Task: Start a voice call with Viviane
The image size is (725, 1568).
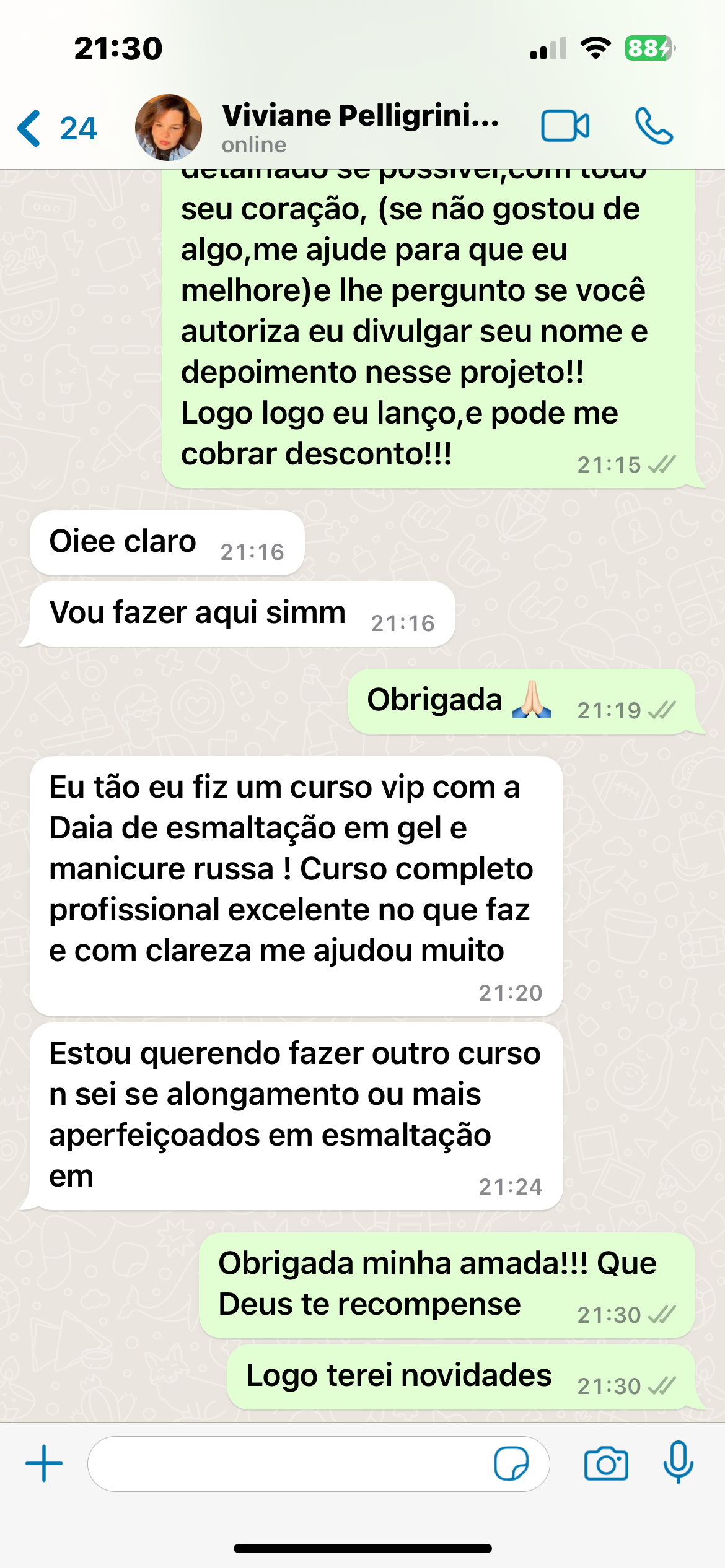Action: 654,126
